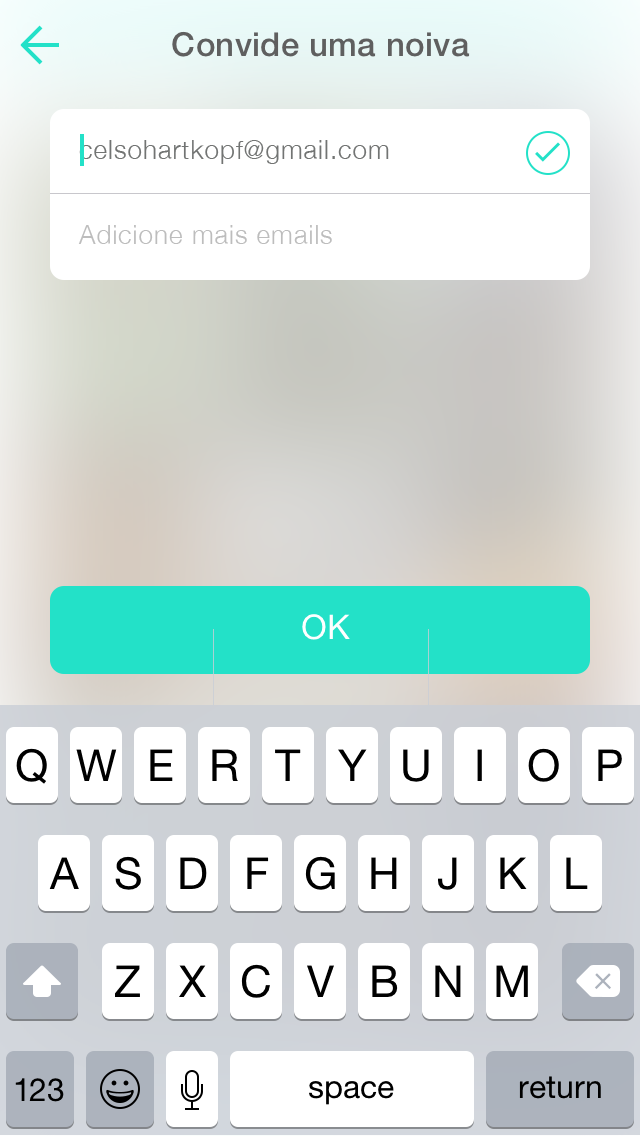This screenshot has height=1136, width=640.
Task: Toggle the shift key
Action: [42, 982]
